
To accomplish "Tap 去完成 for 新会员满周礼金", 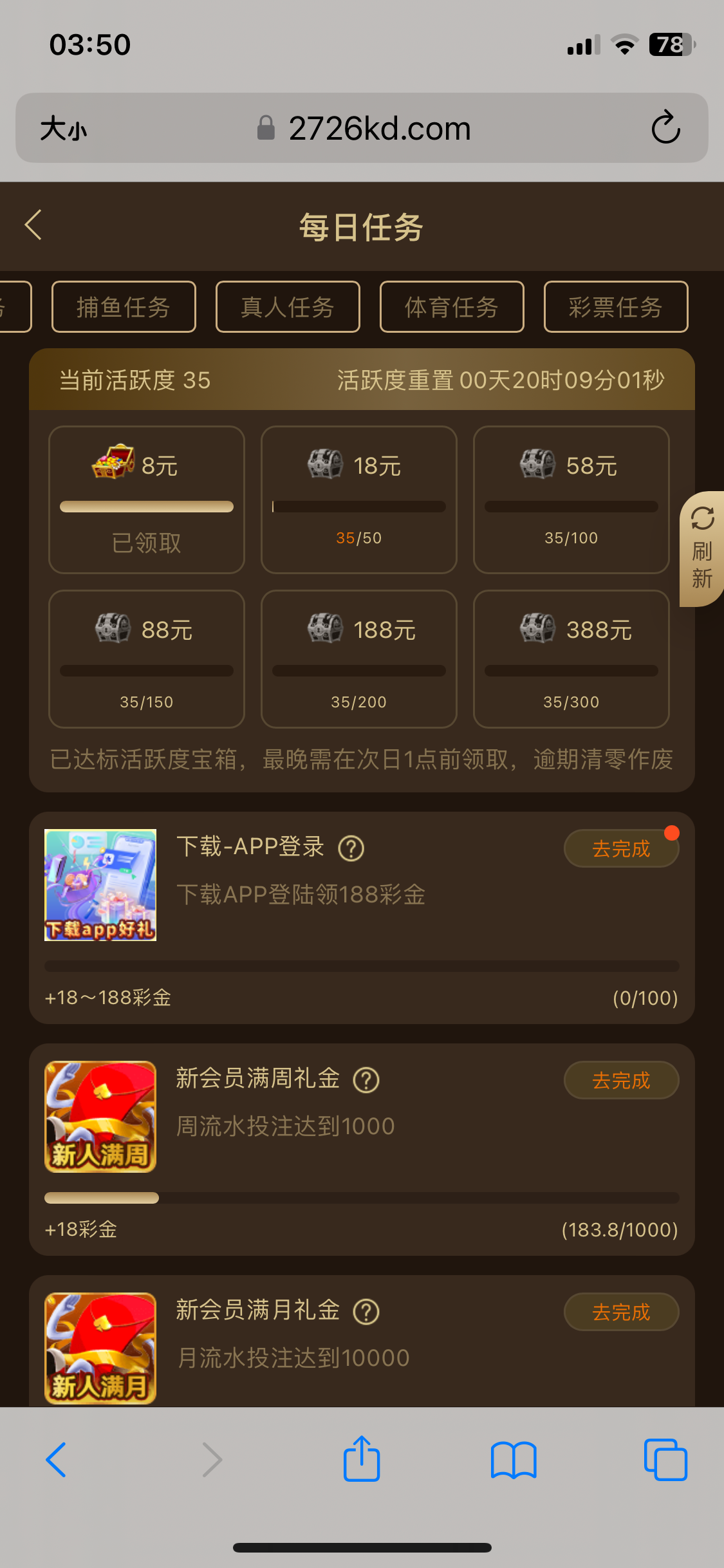I will tap(621, 1080).
